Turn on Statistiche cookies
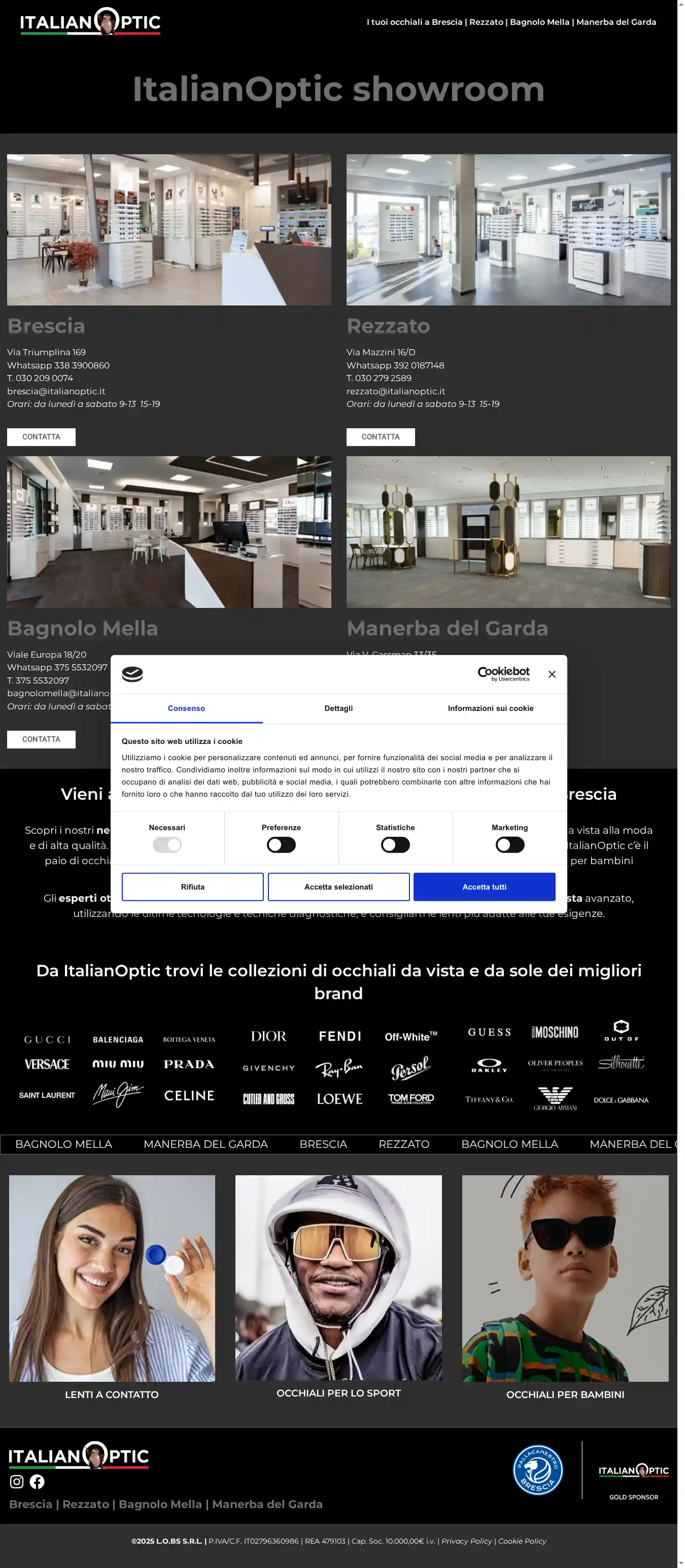This screenshot has width=685, height=1568. coord(395,844)
